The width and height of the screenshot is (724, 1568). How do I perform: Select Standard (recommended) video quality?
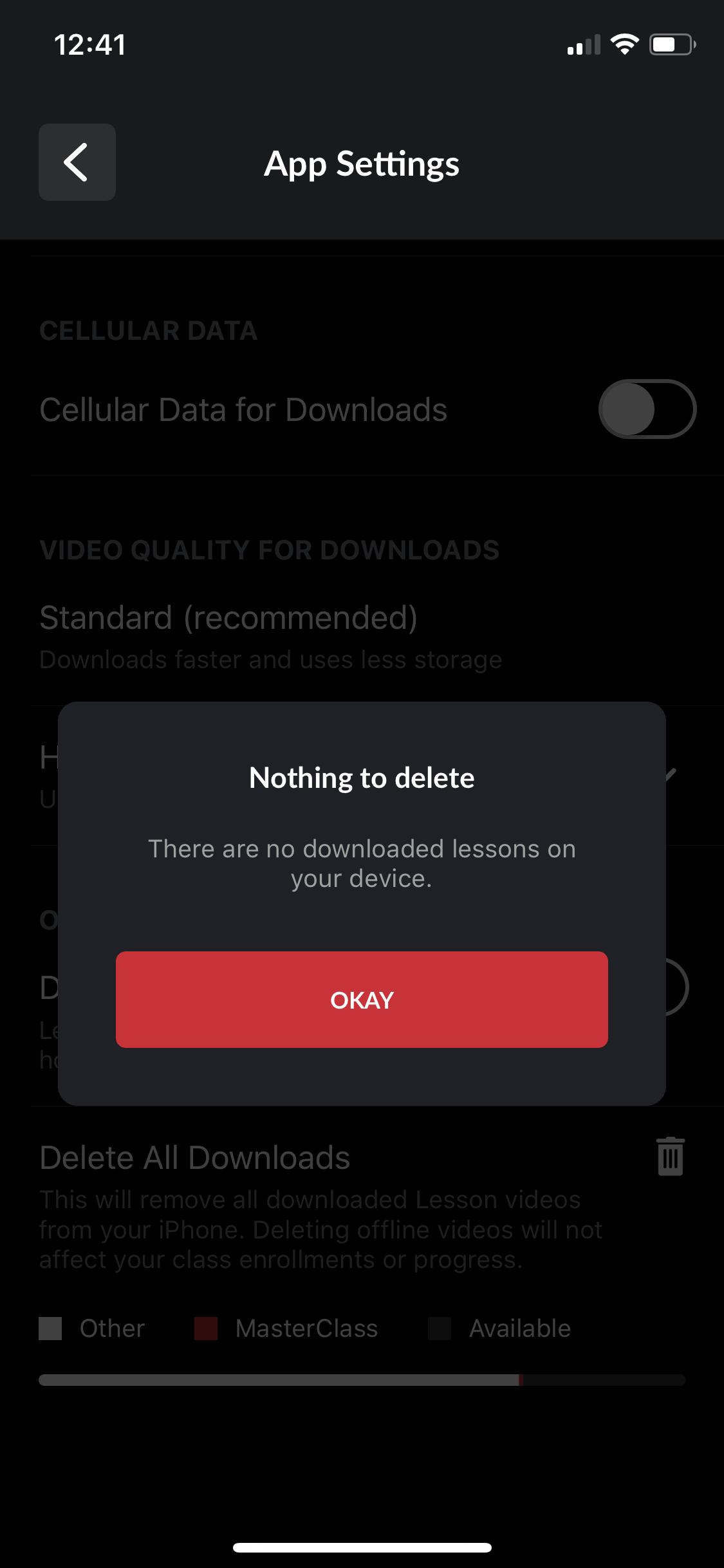coord(362,636)
